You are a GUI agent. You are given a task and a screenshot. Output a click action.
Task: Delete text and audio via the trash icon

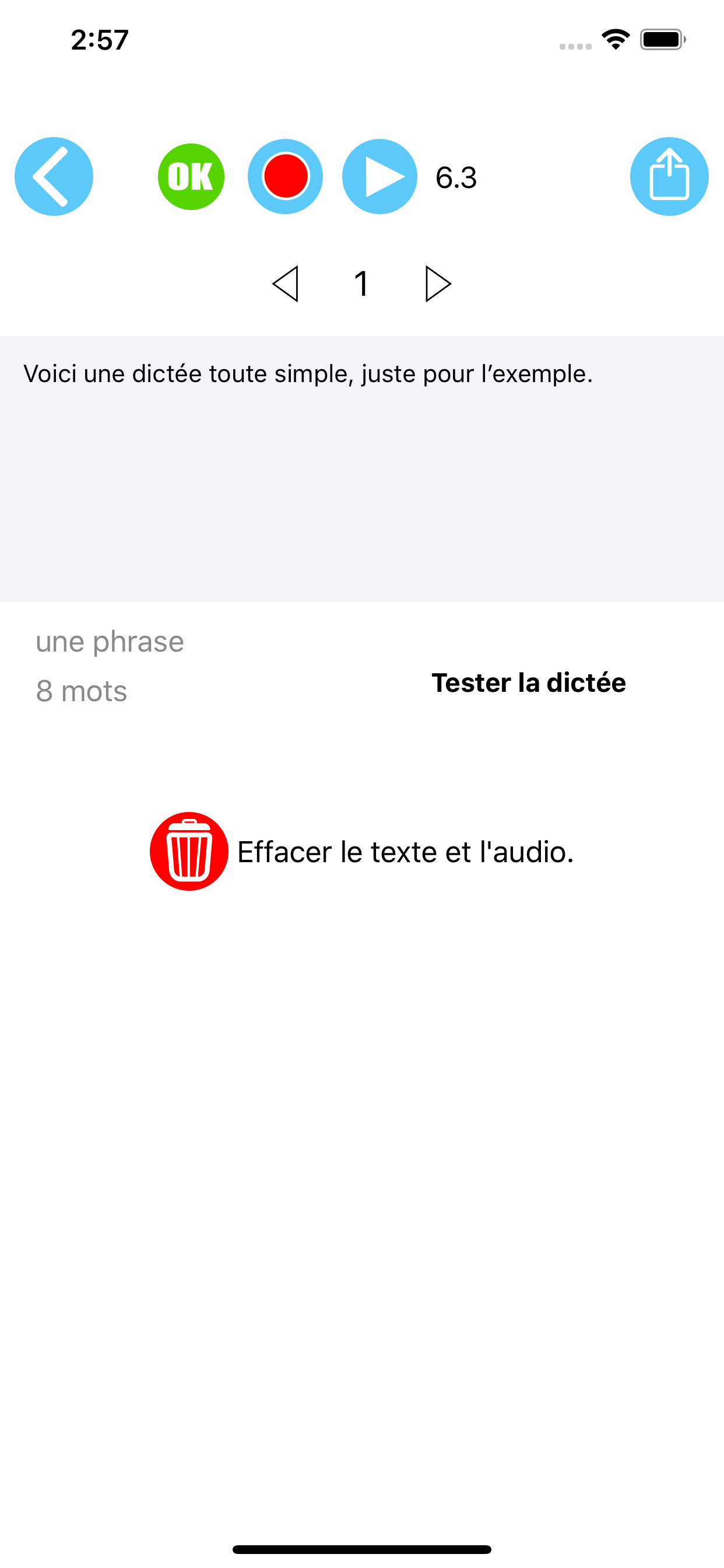189,852
